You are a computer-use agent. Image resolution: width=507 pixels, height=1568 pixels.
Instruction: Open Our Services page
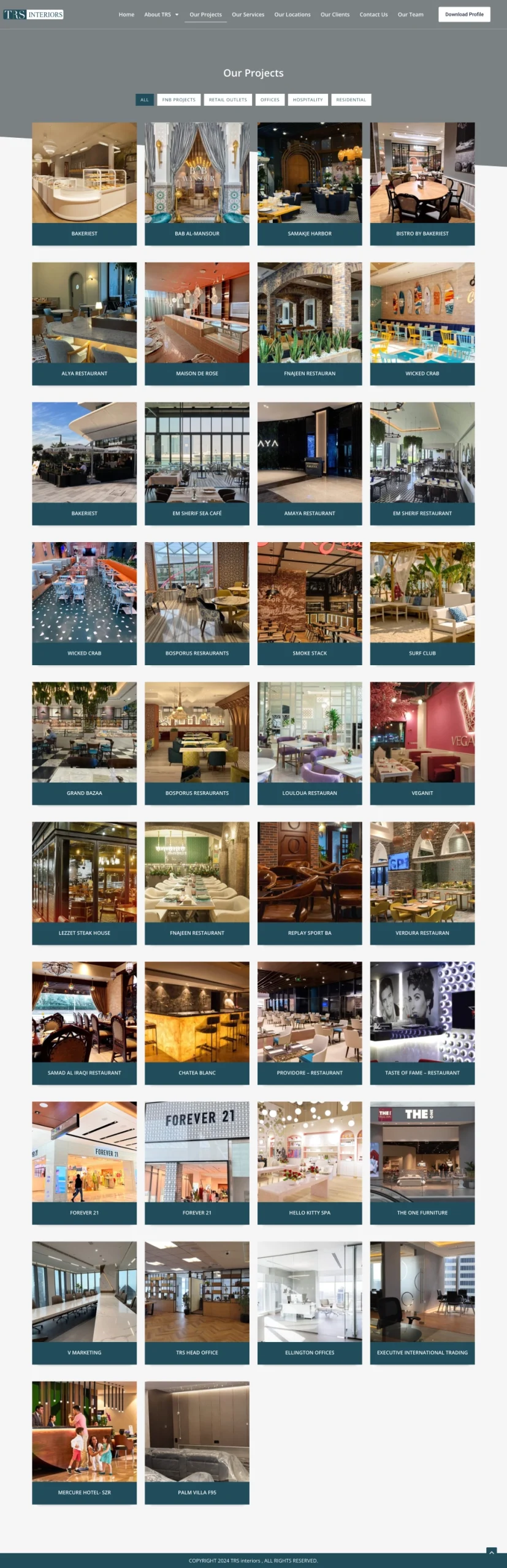248,14
